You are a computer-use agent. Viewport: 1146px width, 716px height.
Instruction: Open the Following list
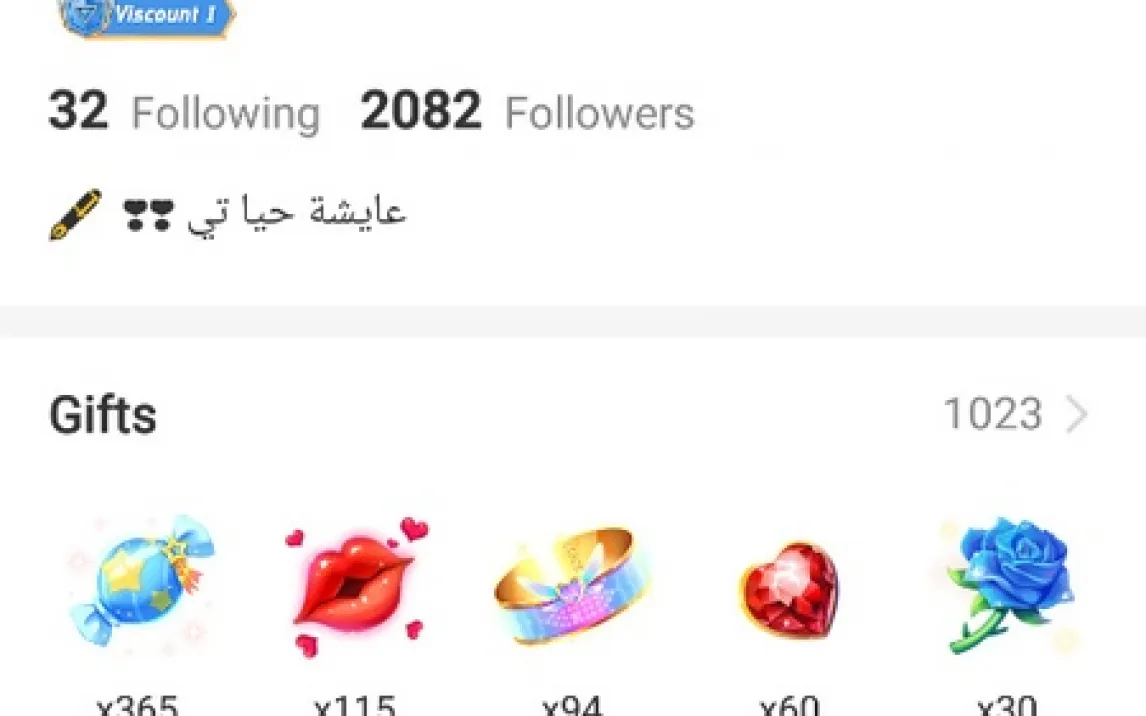[184, 112]
